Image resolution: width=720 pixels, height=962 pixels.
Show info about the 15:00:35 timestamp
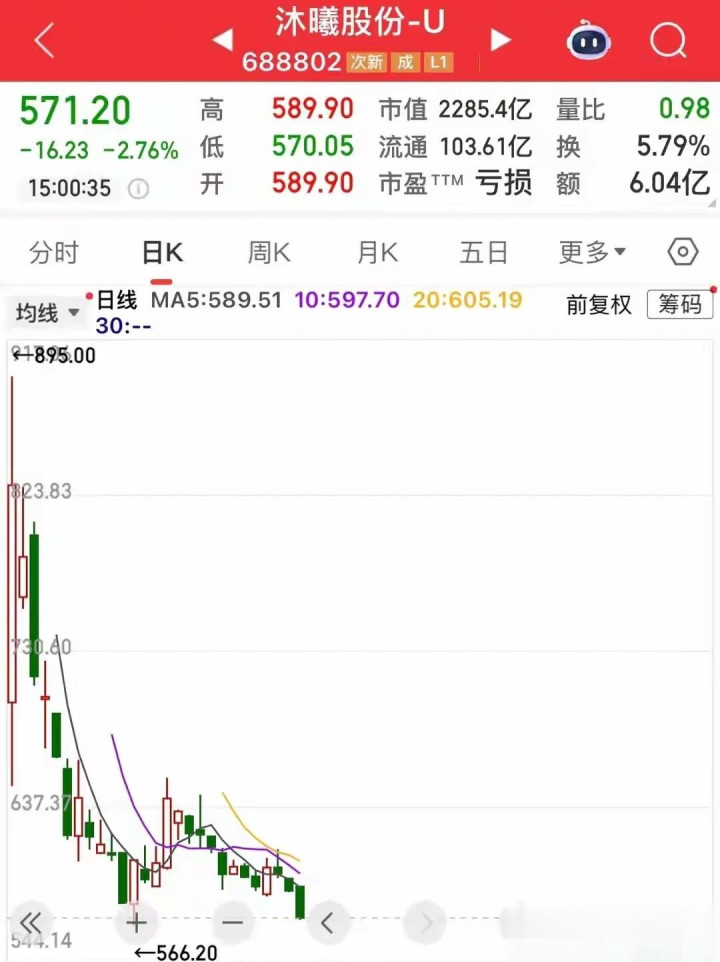pos(139,188)
